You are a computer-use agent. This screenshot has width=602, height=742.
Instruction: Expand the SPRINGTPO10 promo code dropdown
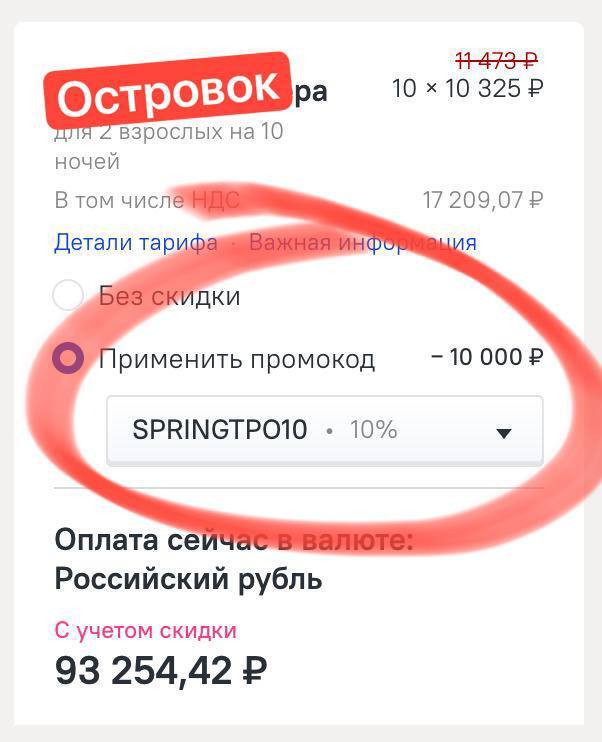coord(325,431)
